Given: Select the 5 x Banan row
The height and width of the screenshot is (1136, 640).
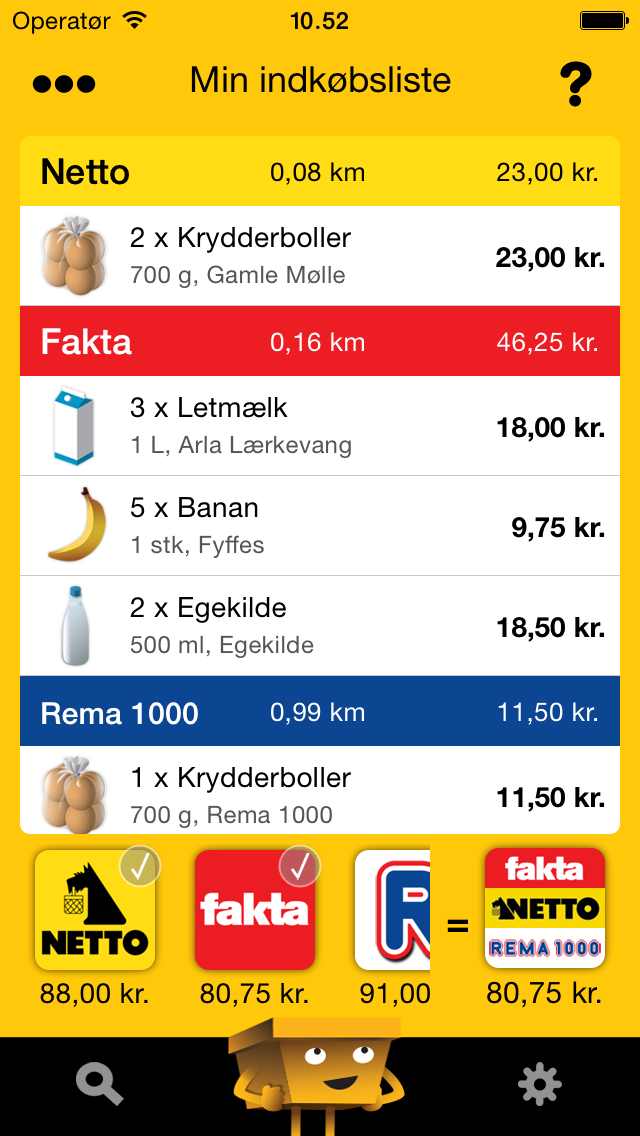Looking at the screenshot, I should [320, 525].
